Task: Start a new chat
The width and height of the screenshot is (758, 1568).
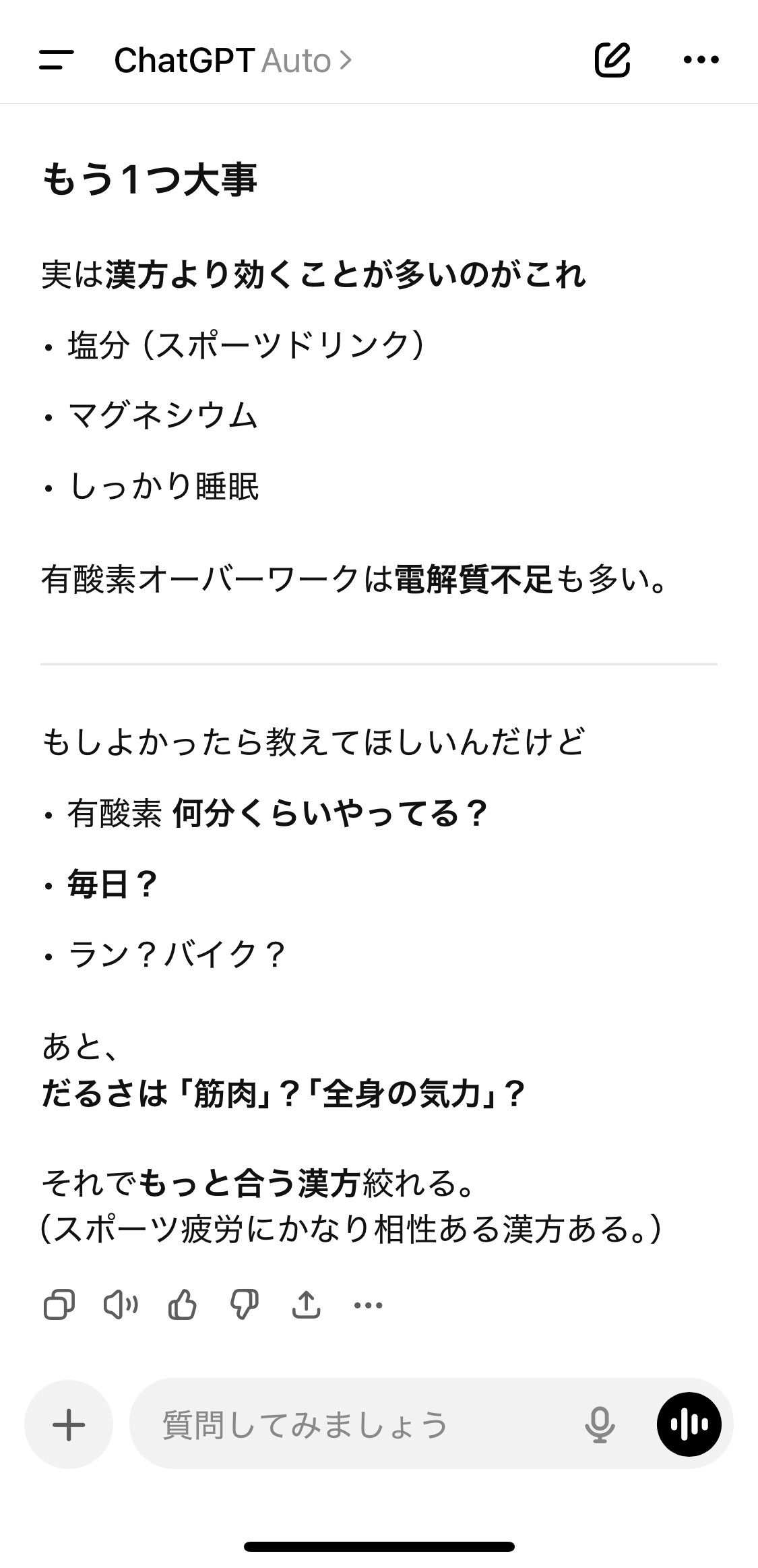Action: coord(612,60)
